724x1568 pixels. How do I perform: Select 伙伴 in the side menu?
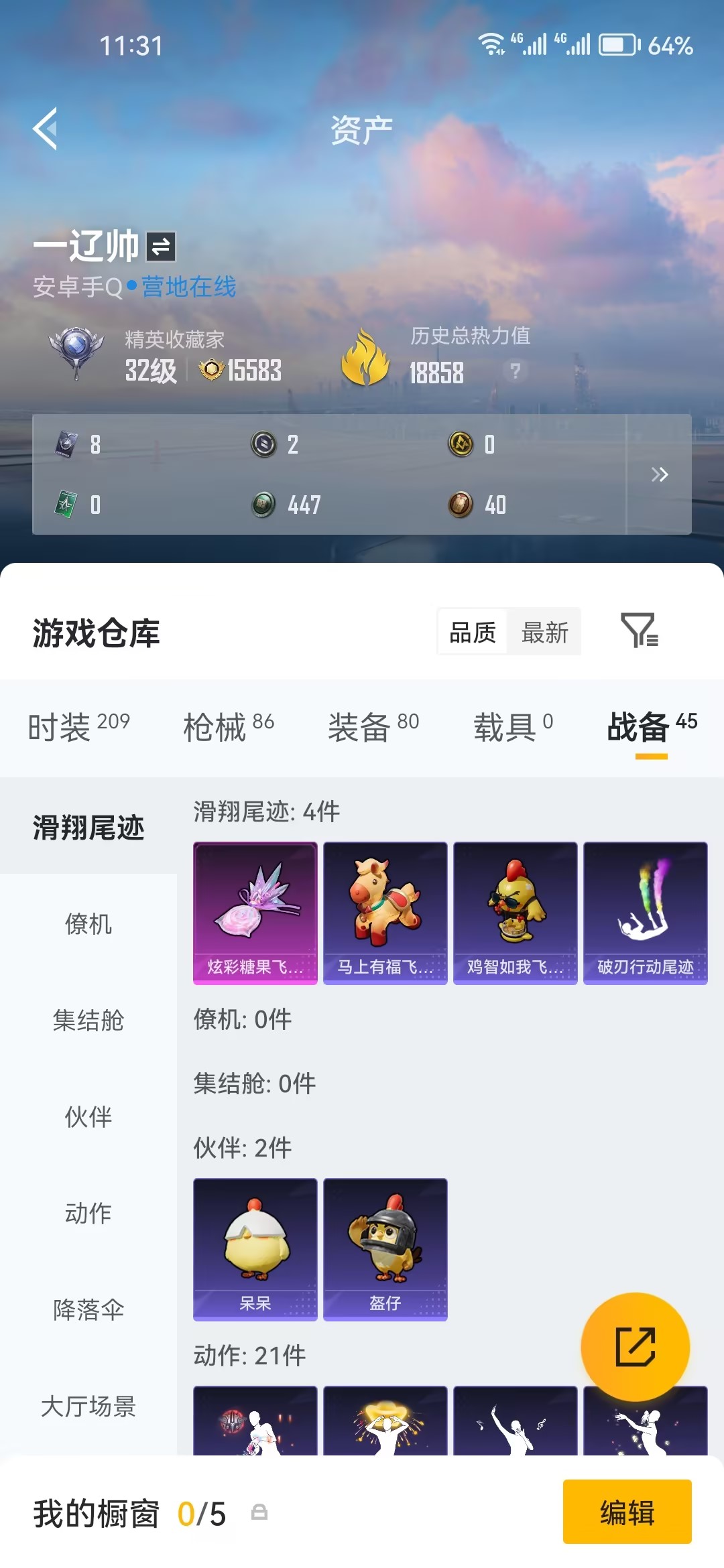pos(88,1117)
